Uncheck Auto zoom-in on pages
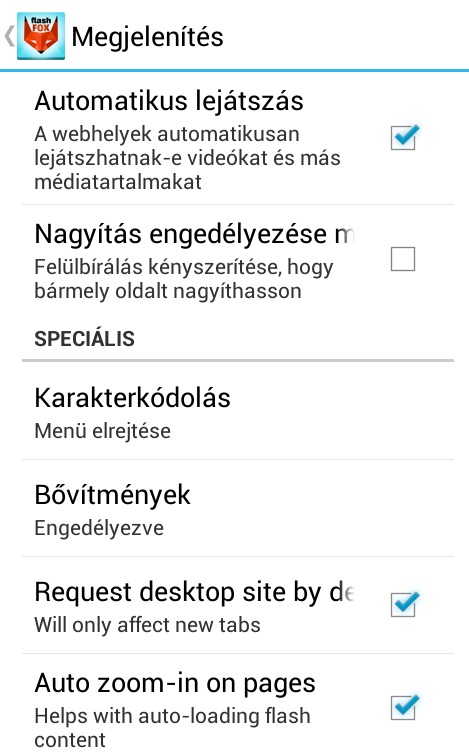 coord(404,707)
